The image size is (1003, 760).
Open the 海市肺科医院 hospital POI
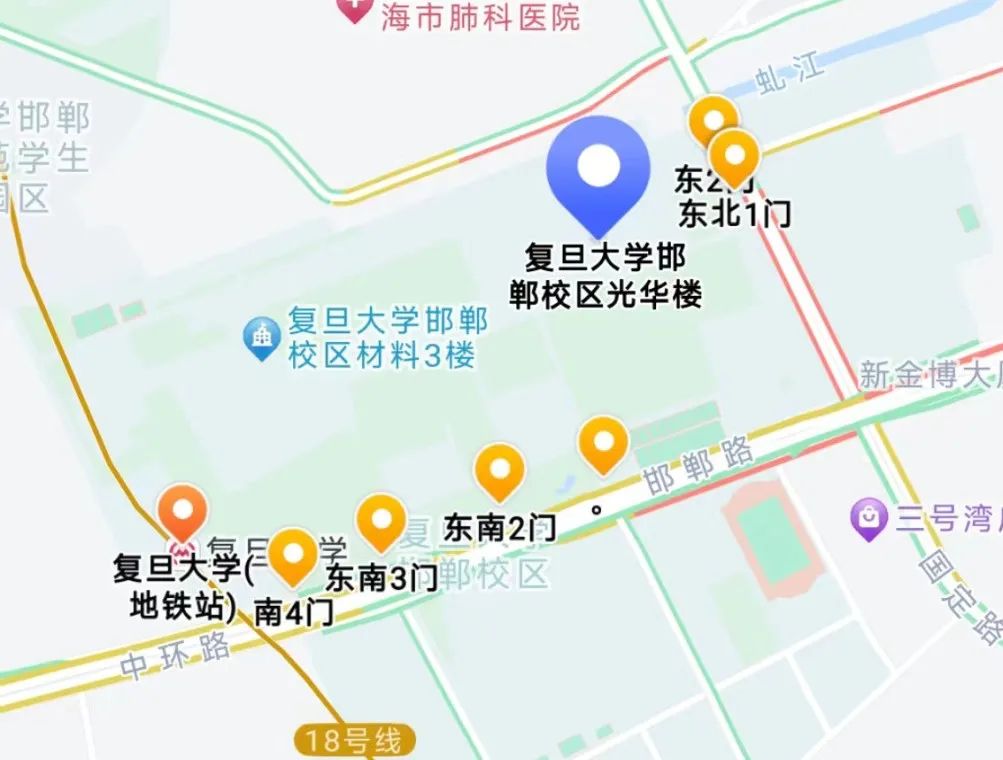click(353, 12)
